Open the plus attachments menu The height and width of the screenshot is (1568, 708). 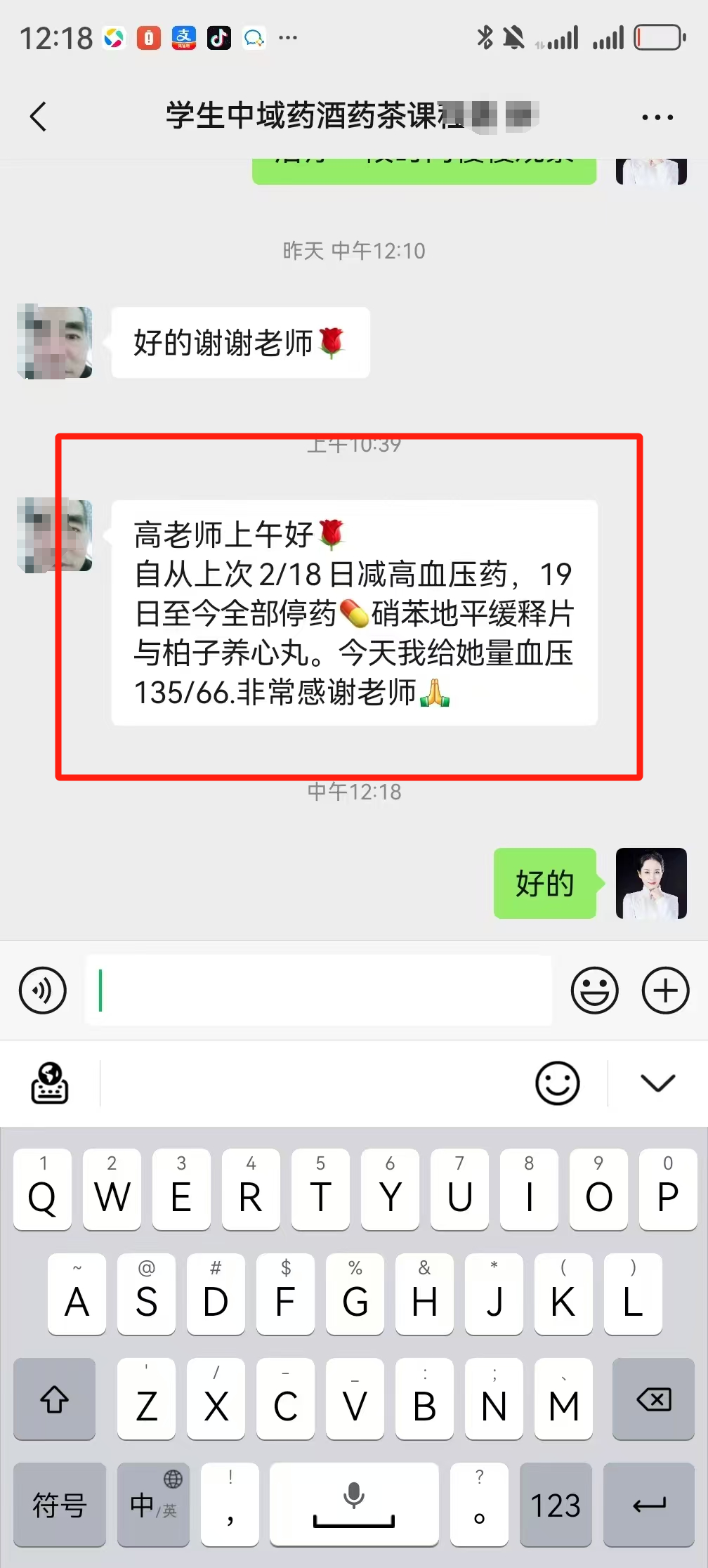click(665, 991)
